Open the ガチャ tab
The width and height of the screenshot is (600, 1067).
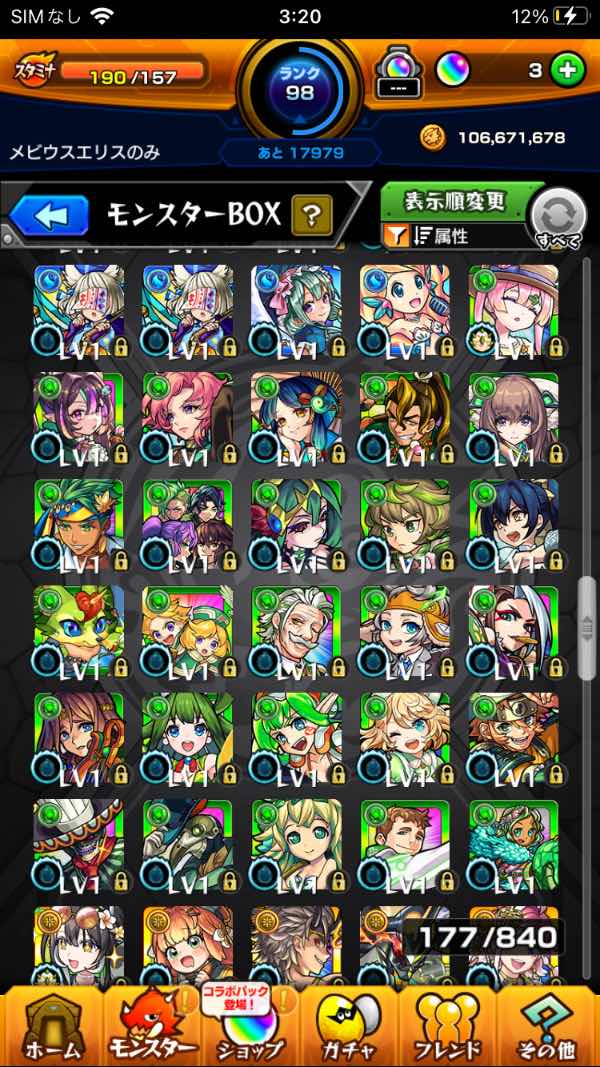(350, 1025)
